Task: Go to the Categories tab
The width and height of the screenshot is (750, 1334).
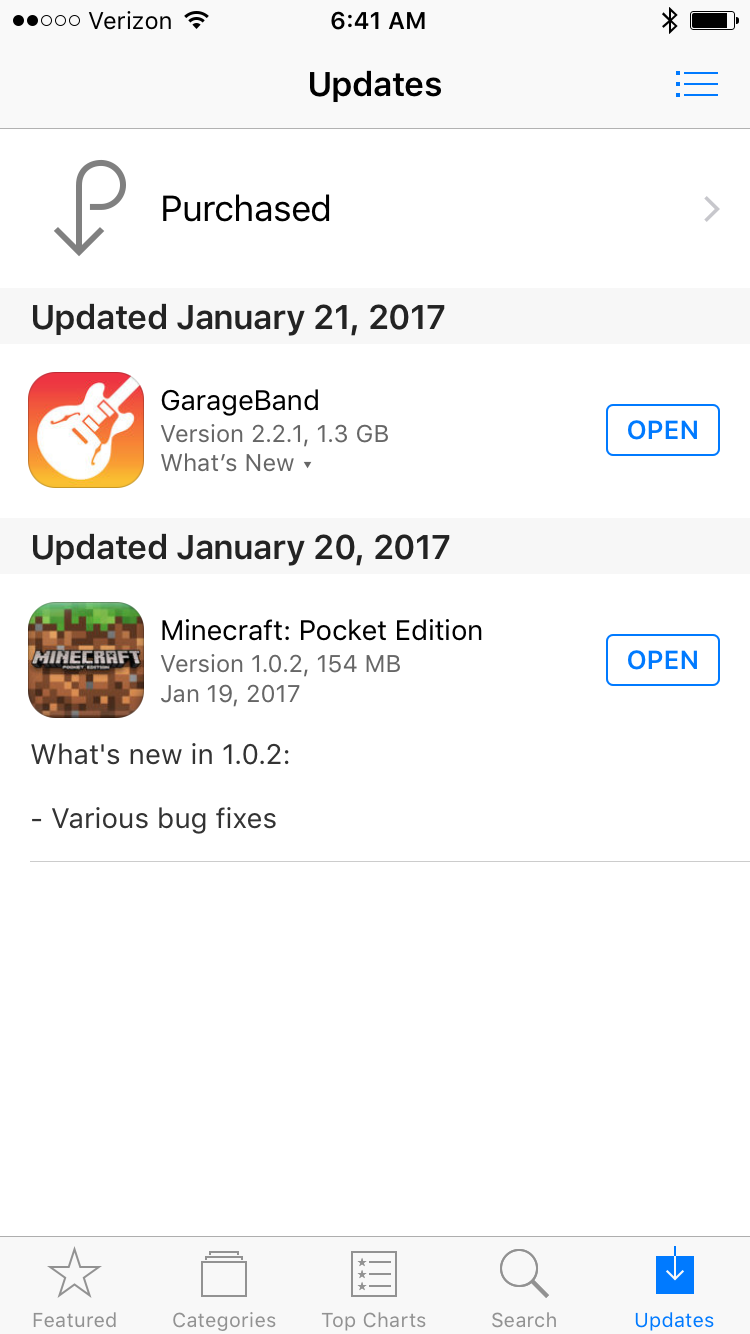Action: [x=224, y=1286]
